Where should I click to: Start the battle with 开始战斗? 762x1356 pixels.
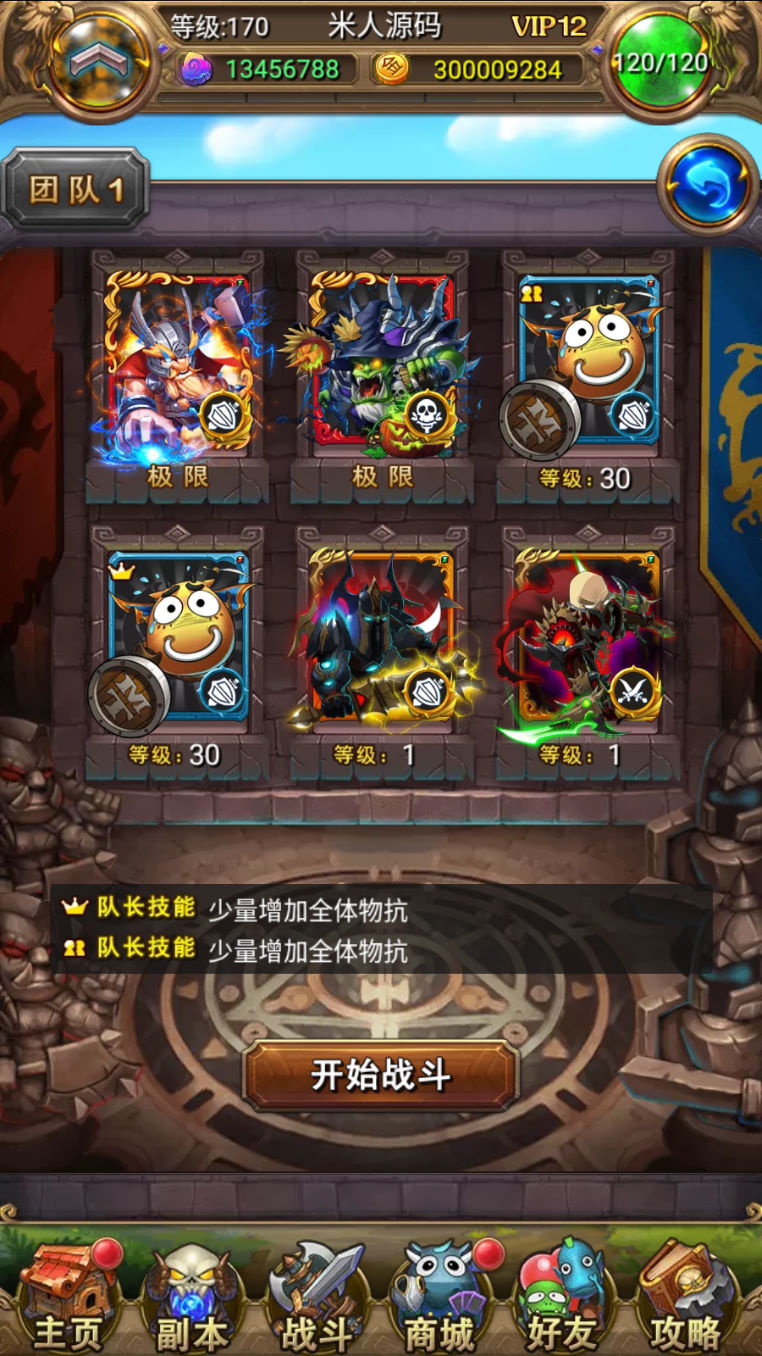click(381, 1076)
